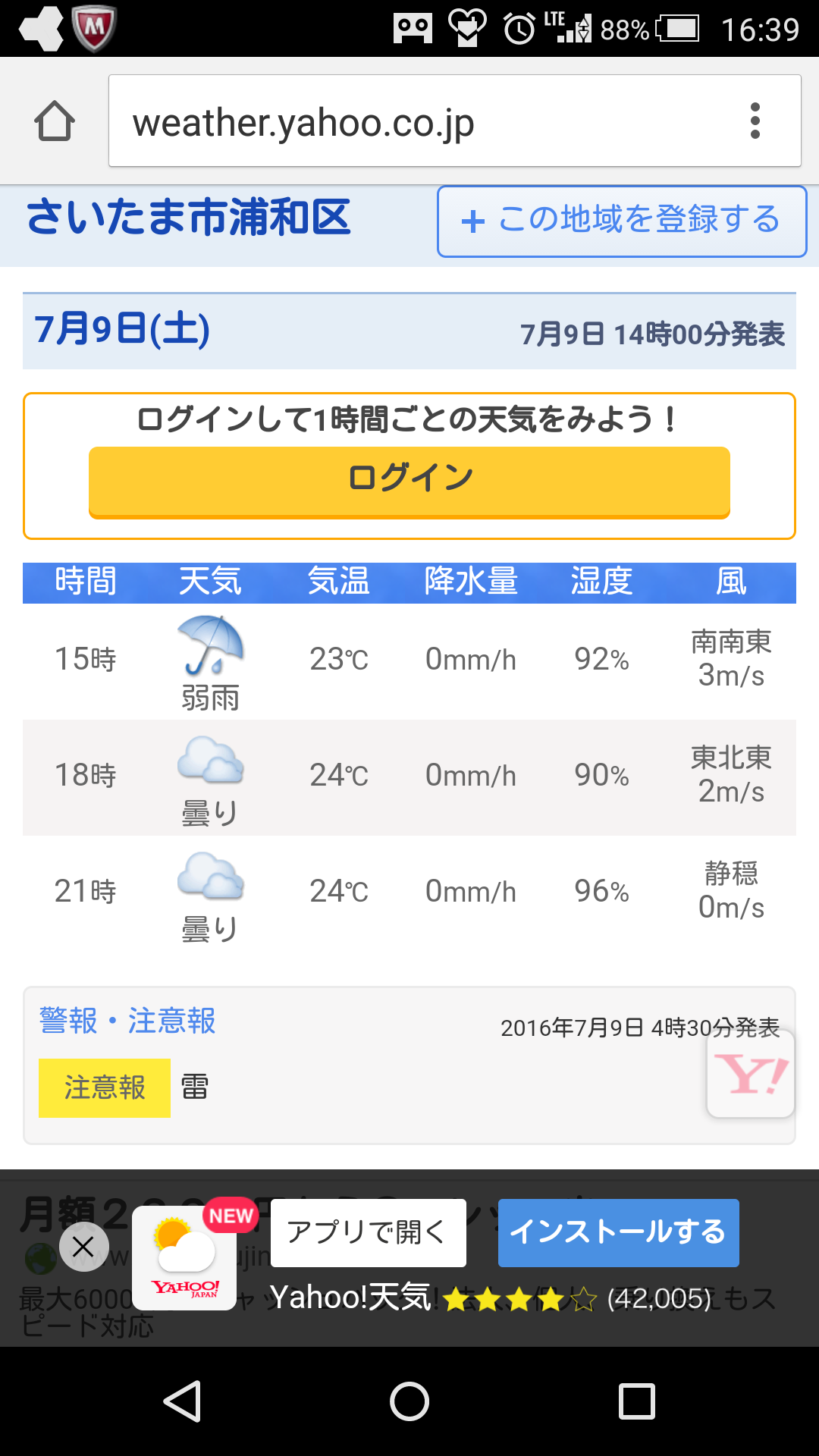The height and width of the screenshot is (1456, 819).
Task: Tap the floating Yahoo Y! icon
Action: (x=751, y=1075)
